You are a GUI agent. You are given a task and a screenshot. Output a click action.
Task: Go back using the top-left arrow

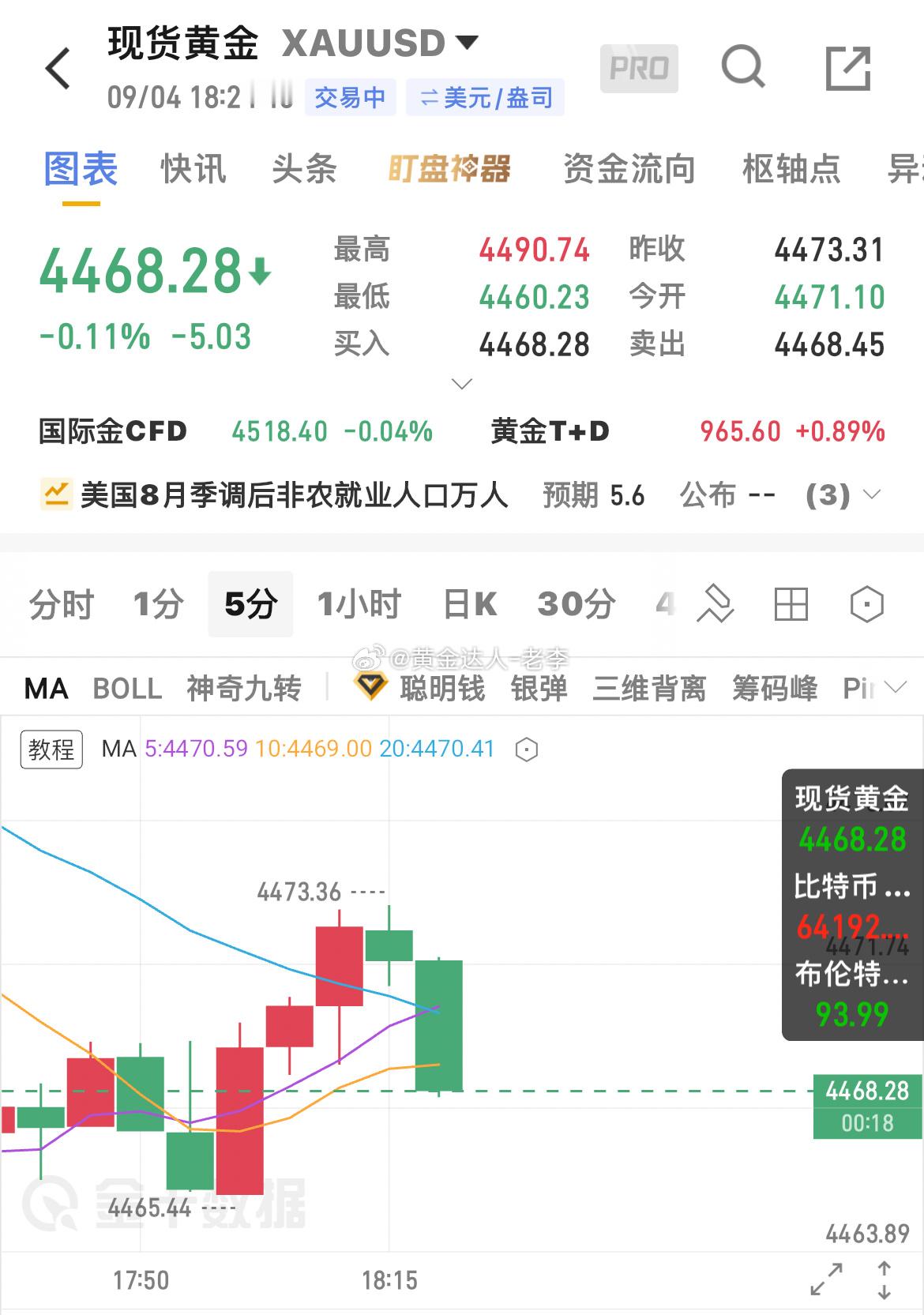point(58,68)
